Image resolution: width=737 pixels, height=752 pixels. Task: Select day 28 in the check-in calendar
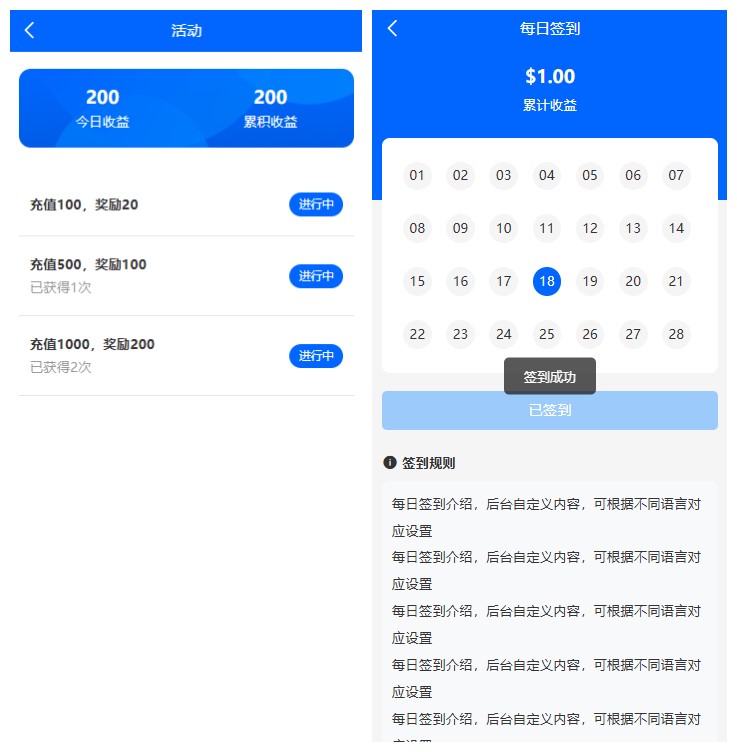(676, 334)
